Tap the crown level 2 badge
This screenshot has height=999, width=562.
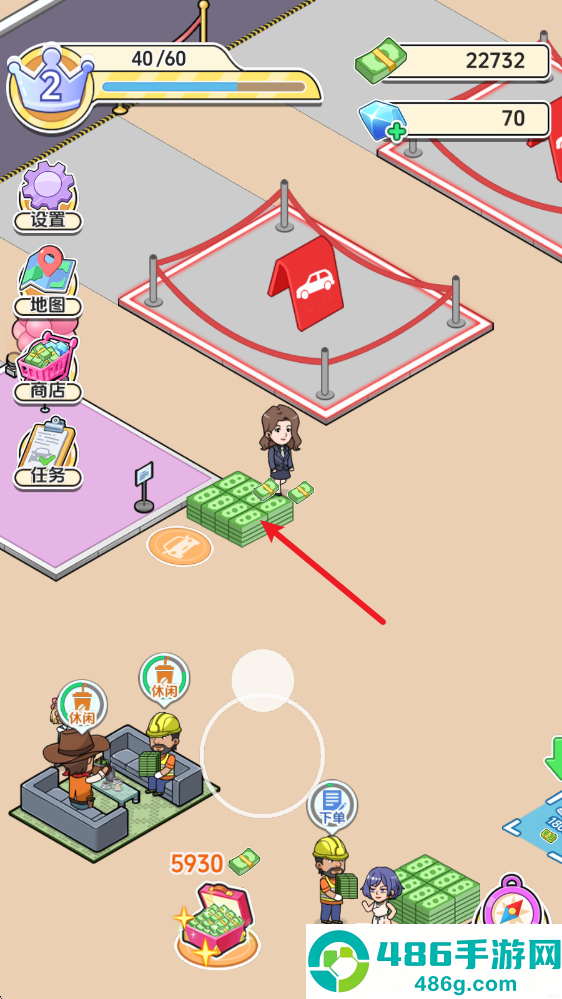tap(50, 88)
